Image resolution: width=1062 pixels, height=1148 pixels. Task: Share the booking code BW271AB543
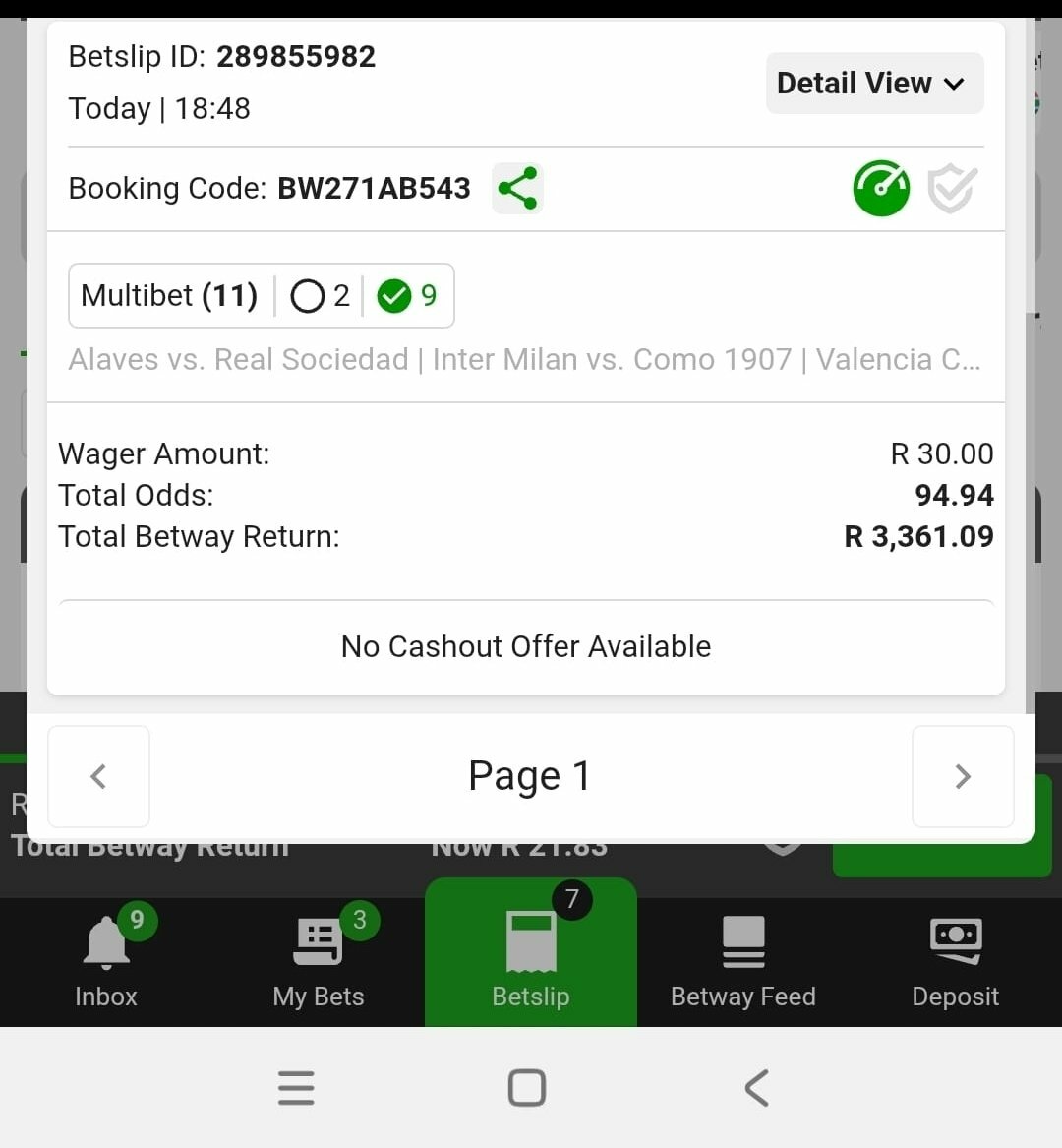tap(517, 188)
